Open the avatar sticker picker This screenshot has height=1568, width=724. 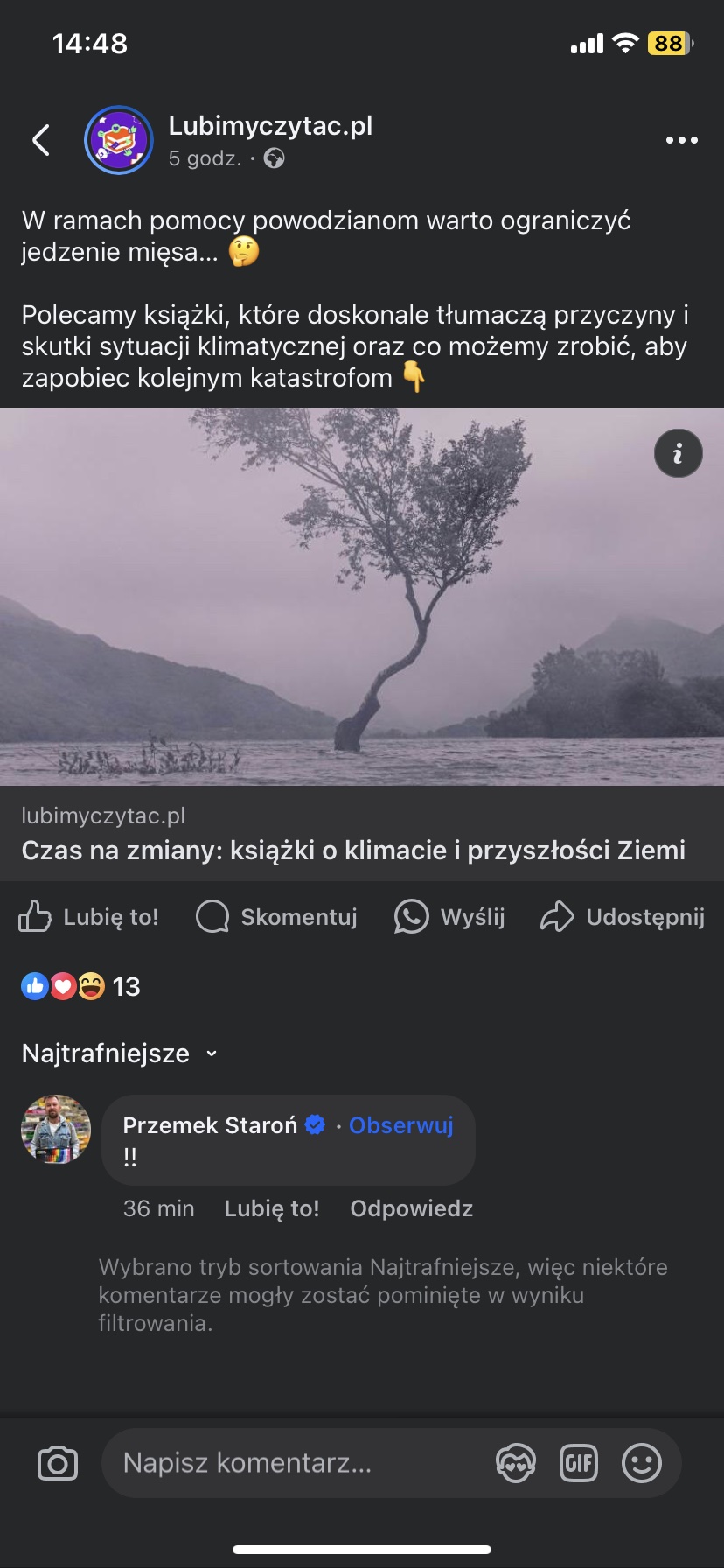pos(516,1463)
